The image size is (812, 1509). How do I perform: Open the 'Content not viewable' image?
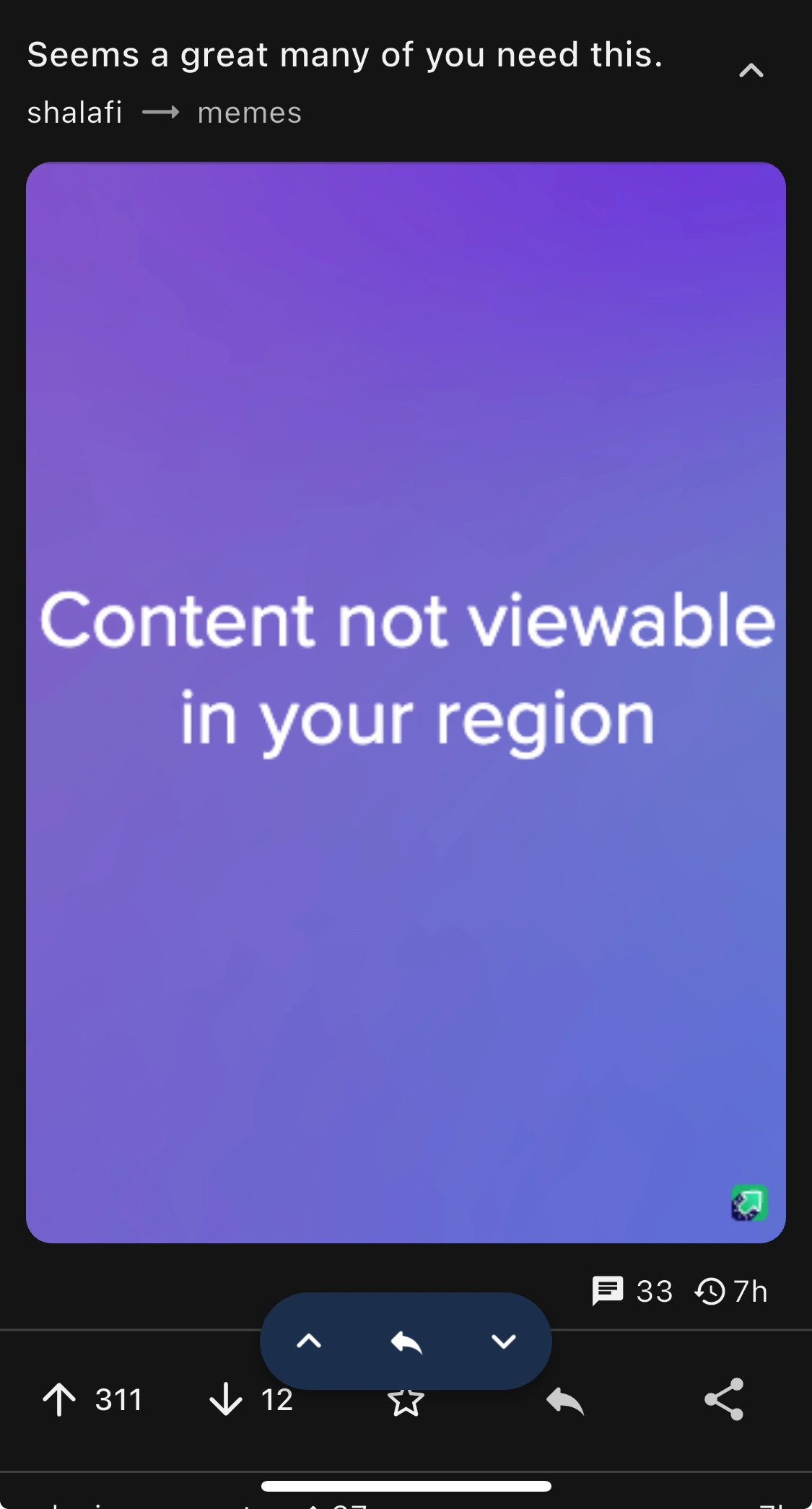(406, 702)
